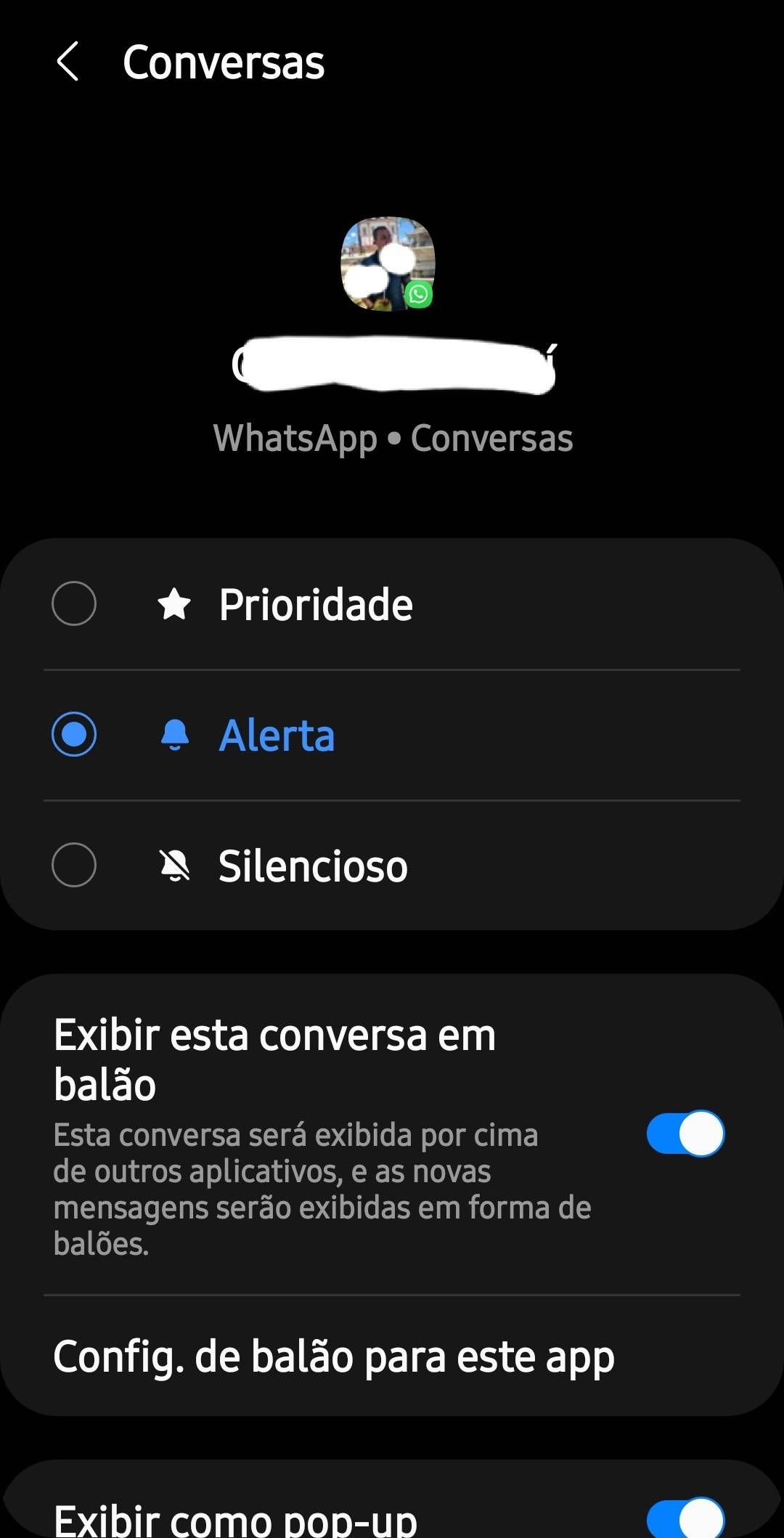The image size is (784, 1538).
Task: Choose the Alerta notification option
Action: pyautogui.click(x=74, y=734)
